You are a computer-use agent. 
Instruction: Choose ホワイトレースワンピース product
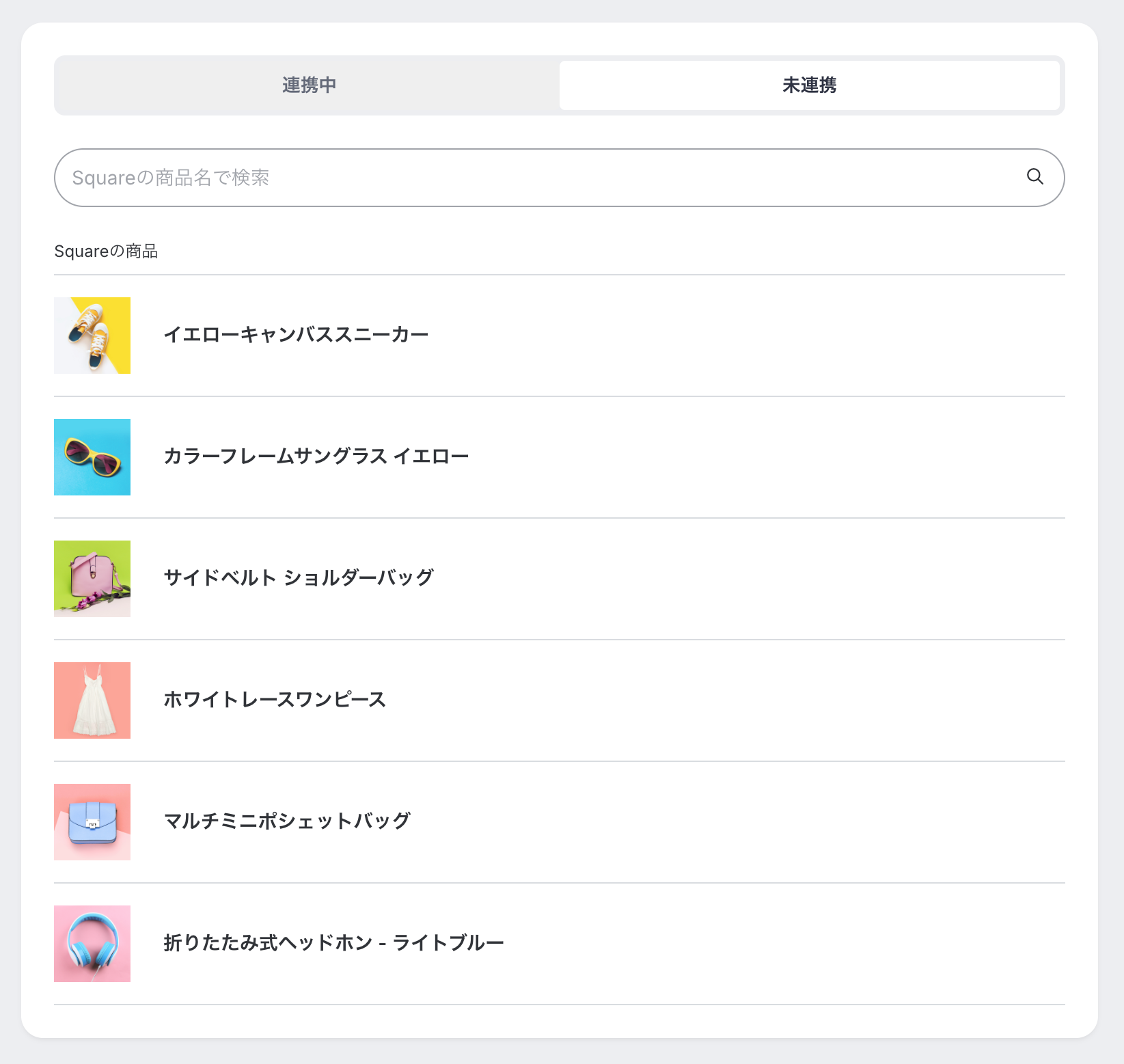(x=275, y=700)
